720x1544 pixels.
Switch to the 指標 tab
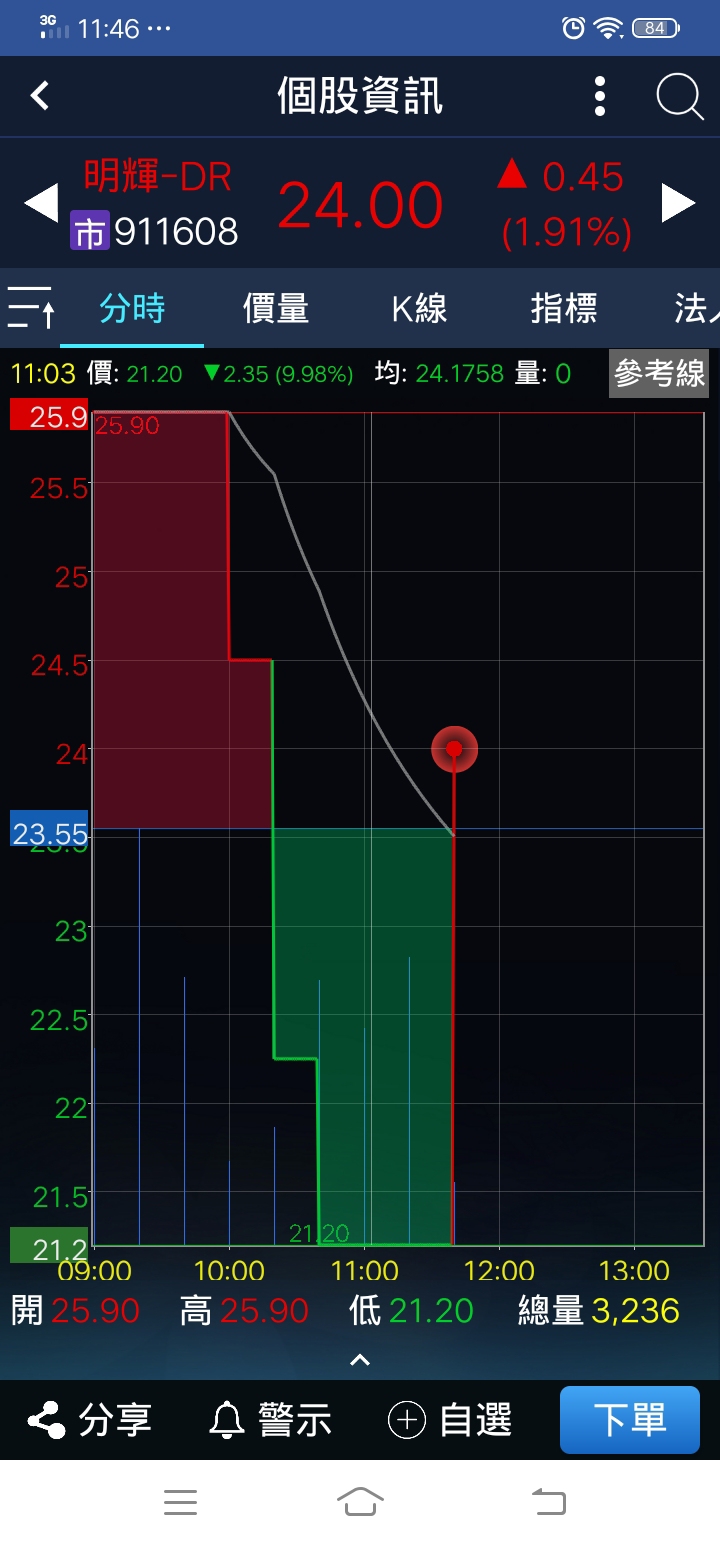coord(564,308)
